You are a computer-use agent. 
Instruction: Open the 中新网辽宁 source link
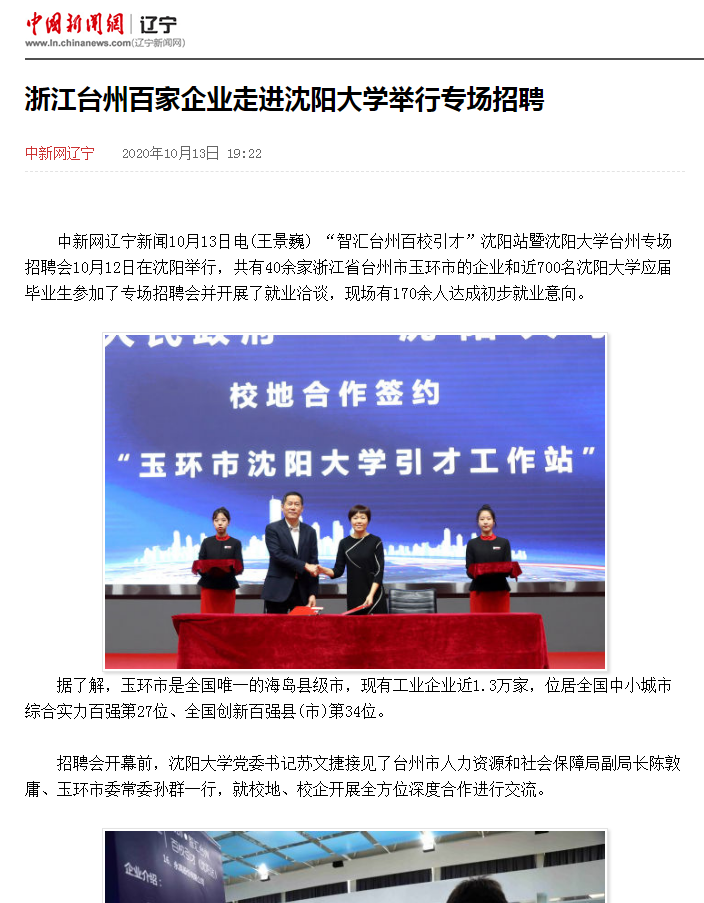click(60, 153)
